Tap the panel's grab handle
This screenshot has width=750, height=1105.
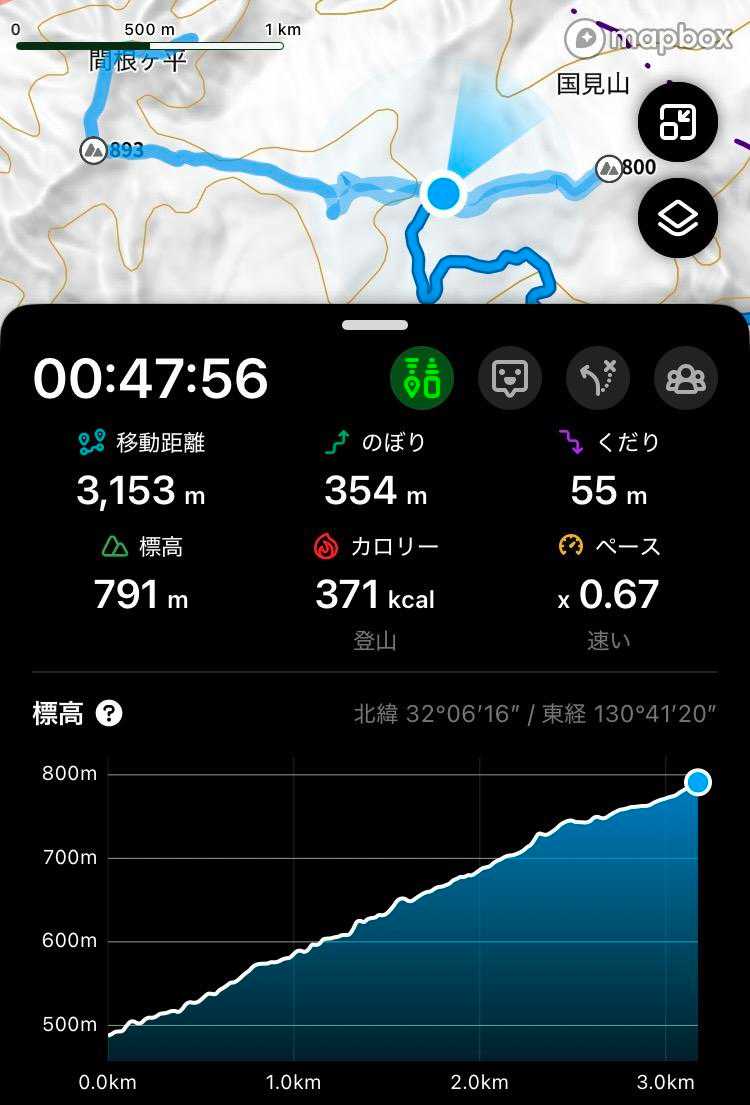(x=375, y=325)
